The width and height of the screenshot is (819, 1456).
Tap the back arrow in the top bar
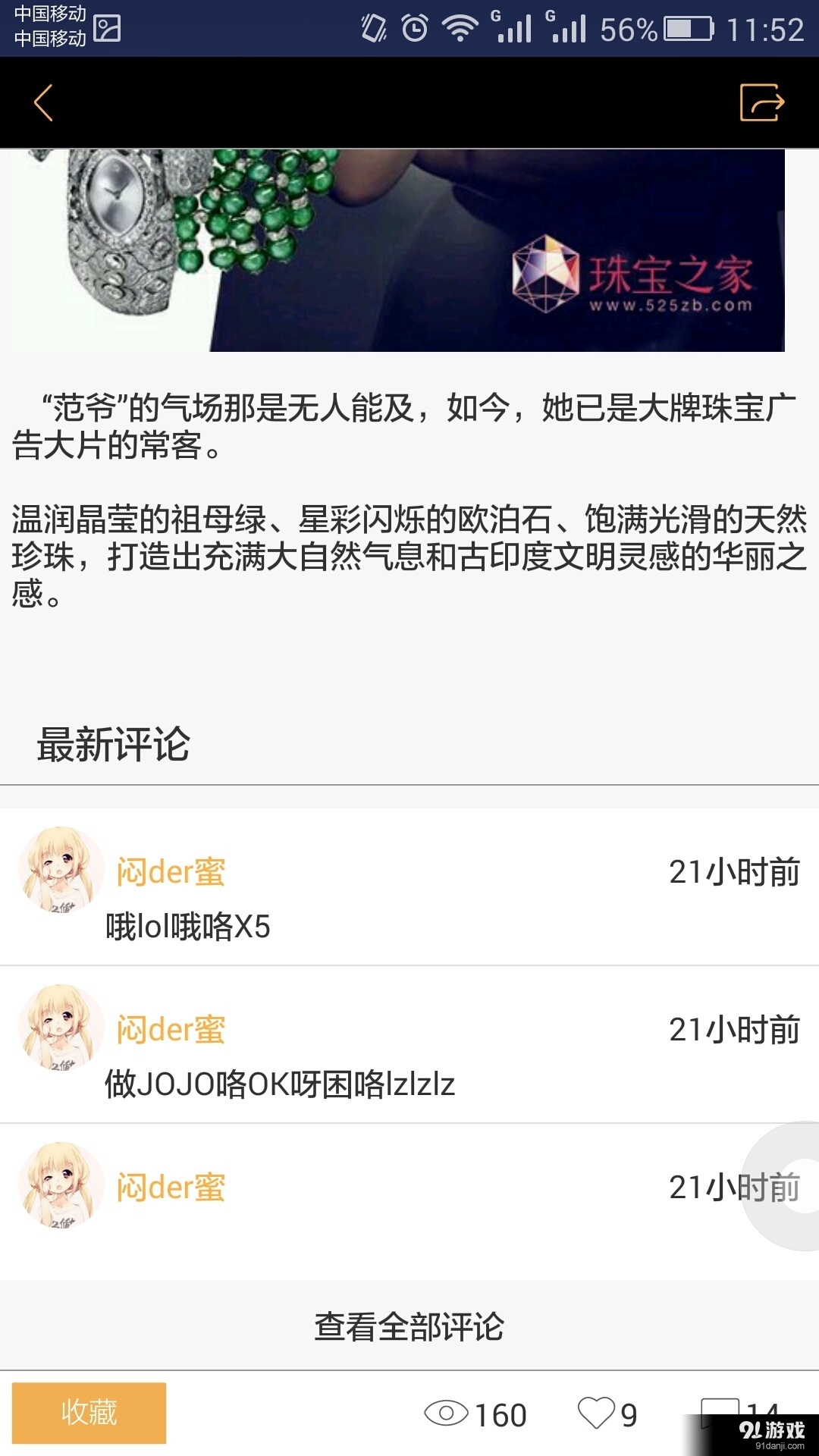click(43, 103)
